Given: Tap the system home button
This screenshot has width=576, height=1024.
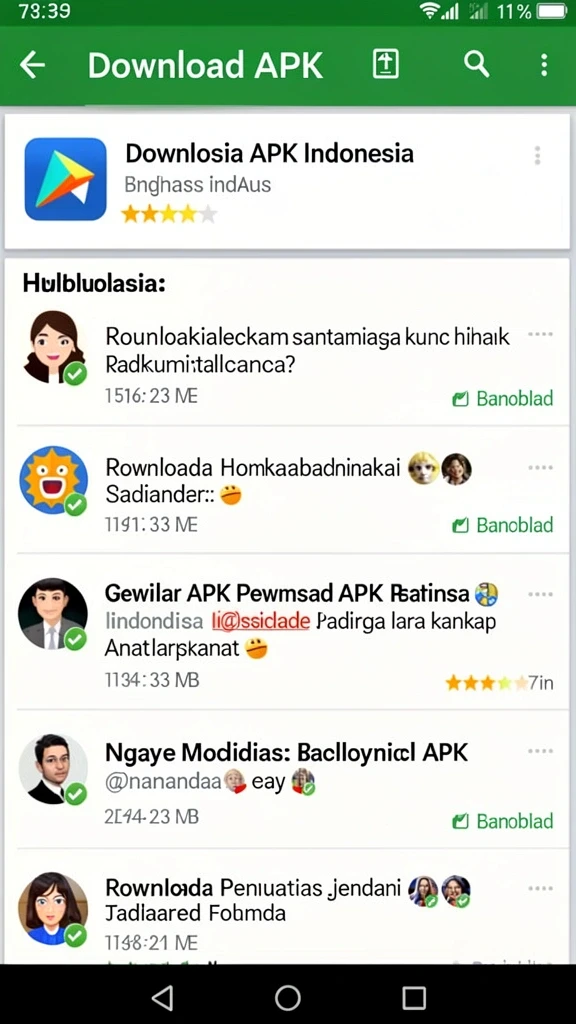Looking at the screenshot, I should click(287, 998).
